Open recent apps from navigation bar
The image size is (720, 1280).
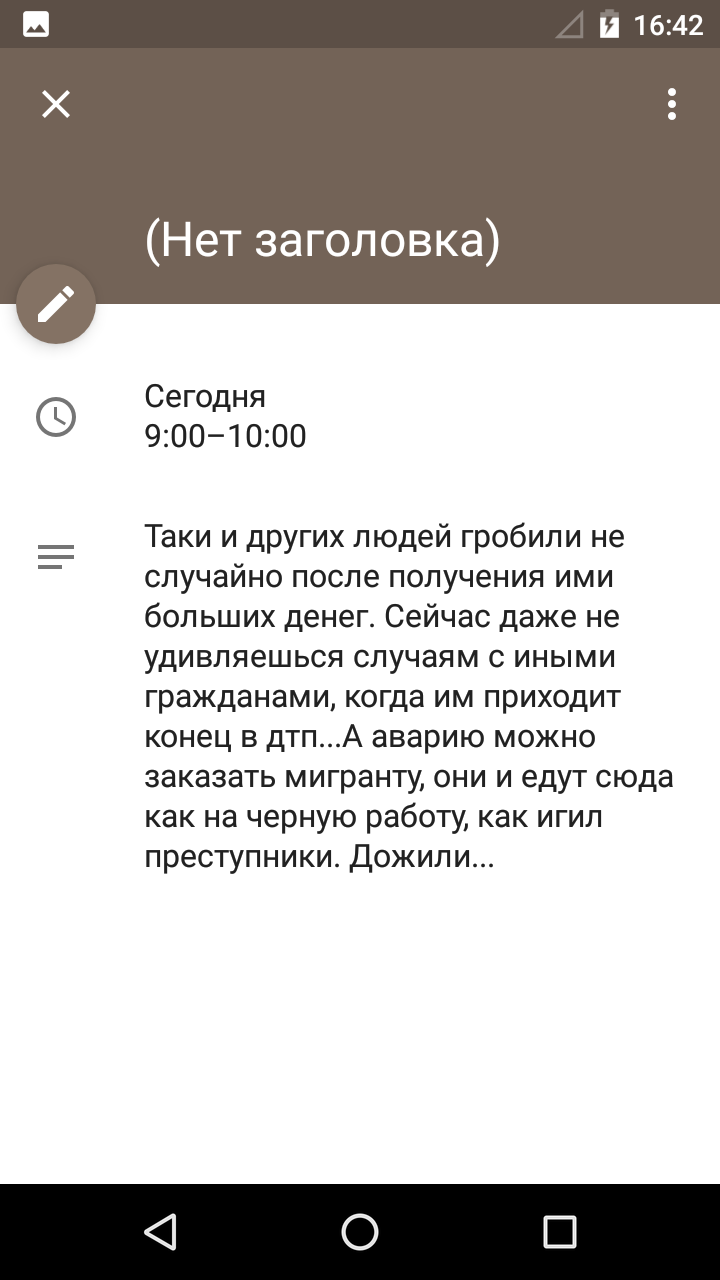[x=560, y=1232]
